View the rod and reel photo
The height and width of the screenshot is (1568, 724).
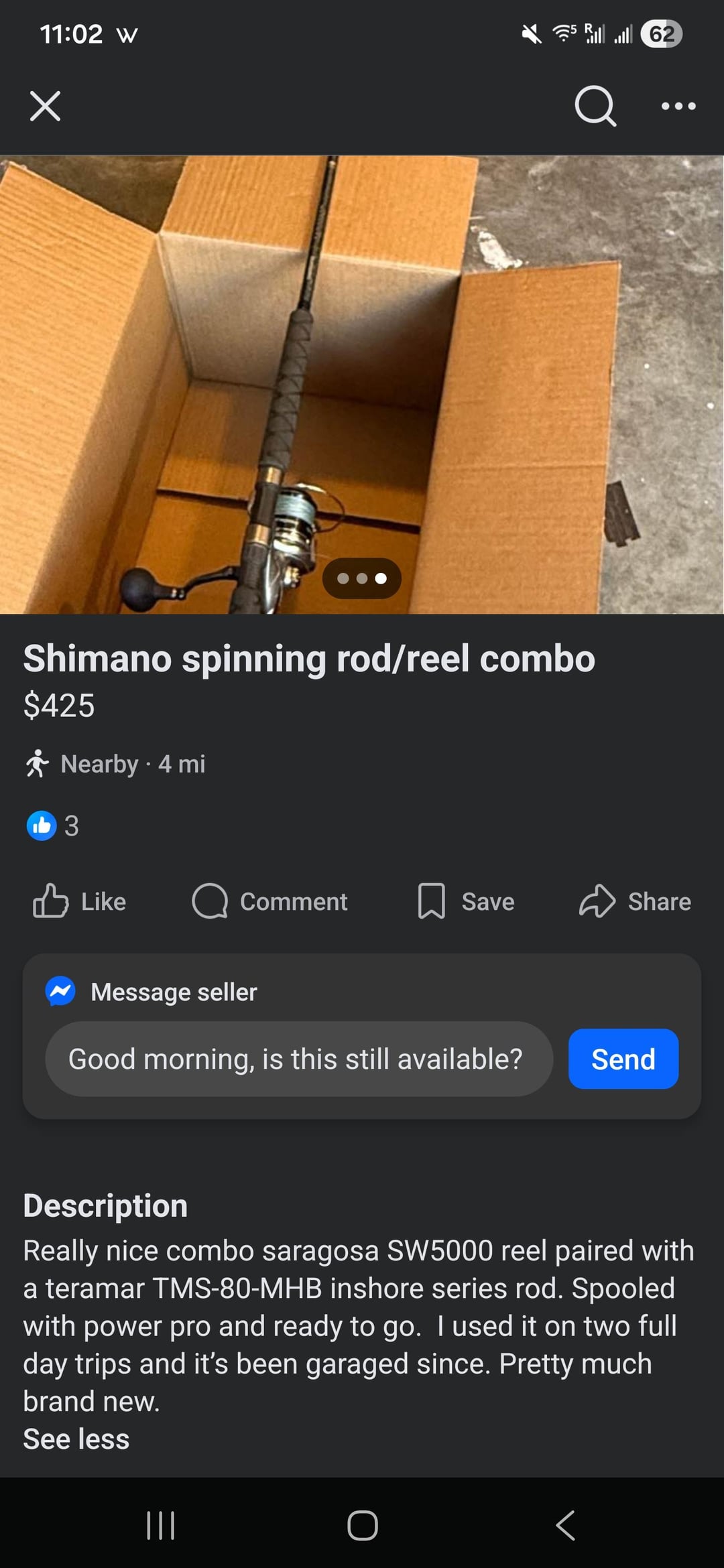(x=362, y=385)
